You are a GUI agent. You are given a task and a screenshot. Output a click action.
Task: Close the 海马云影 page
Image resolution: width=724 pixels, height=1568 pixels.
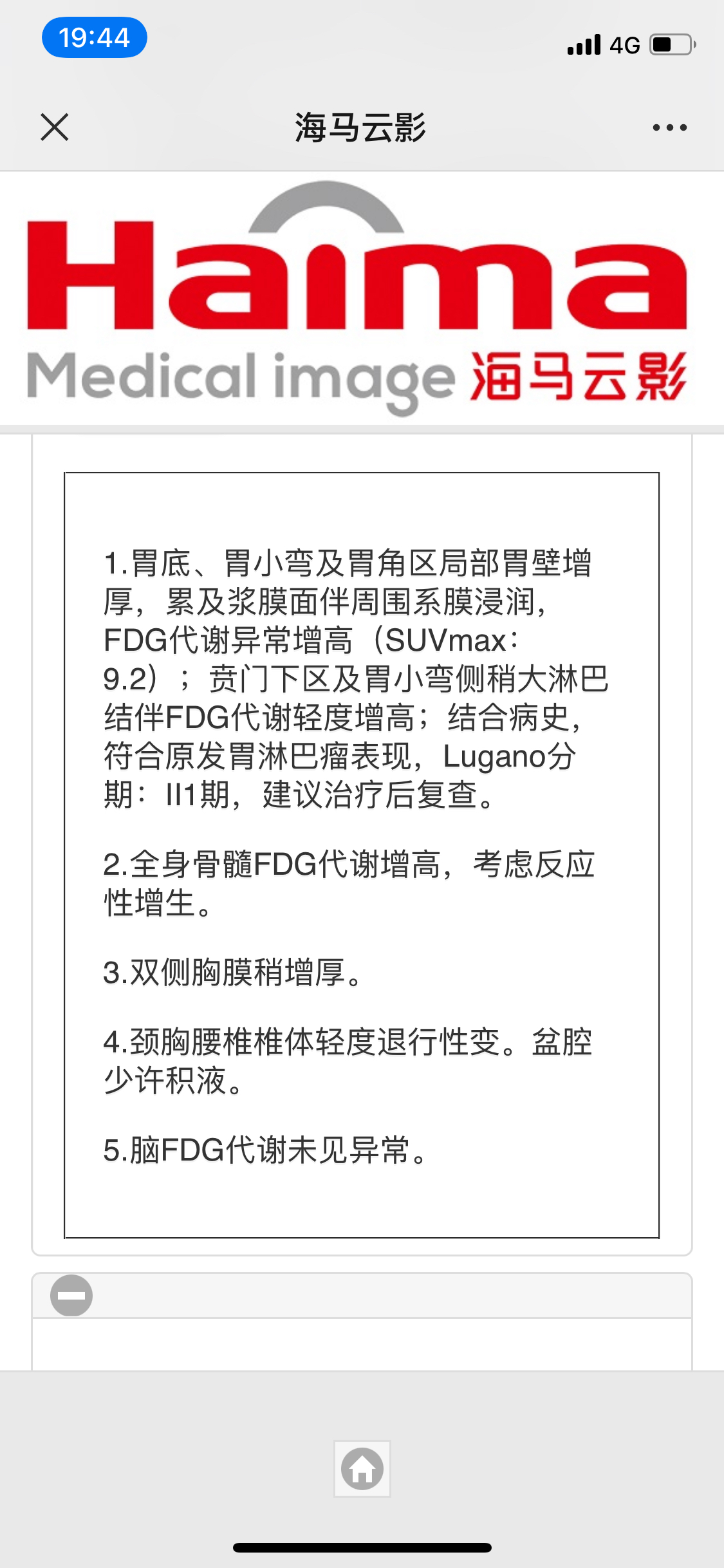pos(55,127)
